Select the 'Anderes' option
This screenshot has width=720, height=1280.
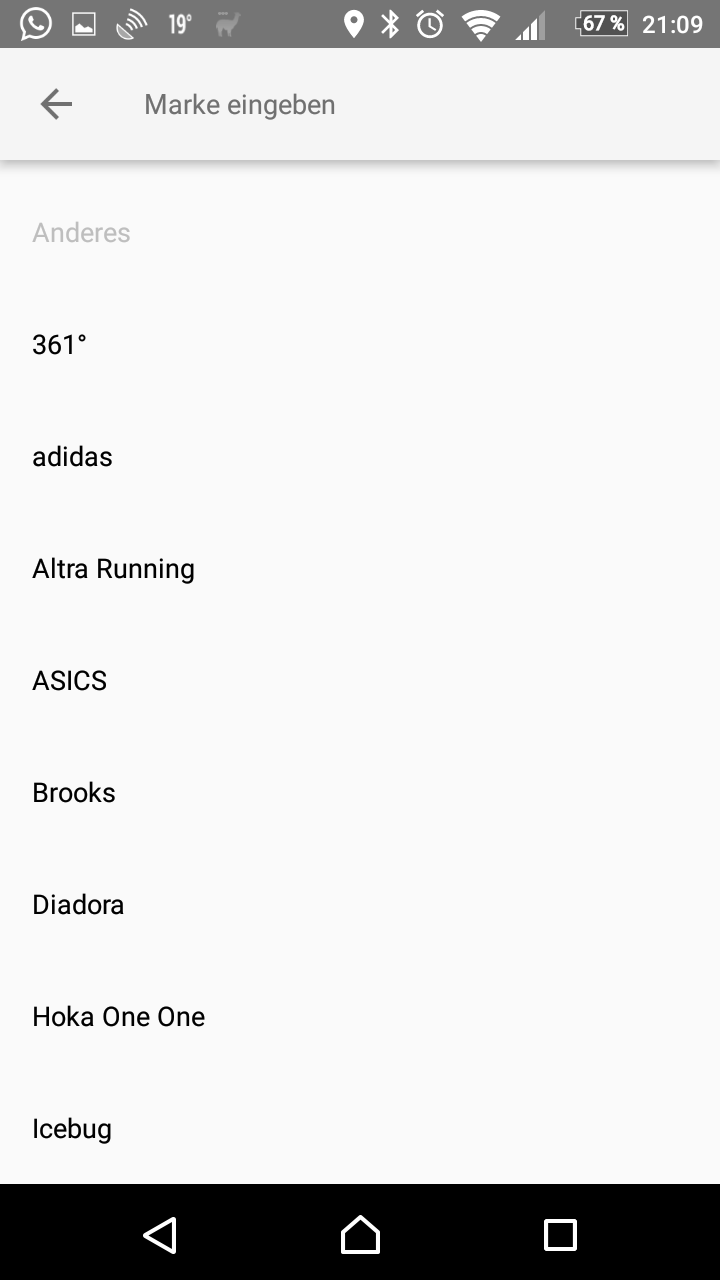pyautogui.click(x=82, y=233)
